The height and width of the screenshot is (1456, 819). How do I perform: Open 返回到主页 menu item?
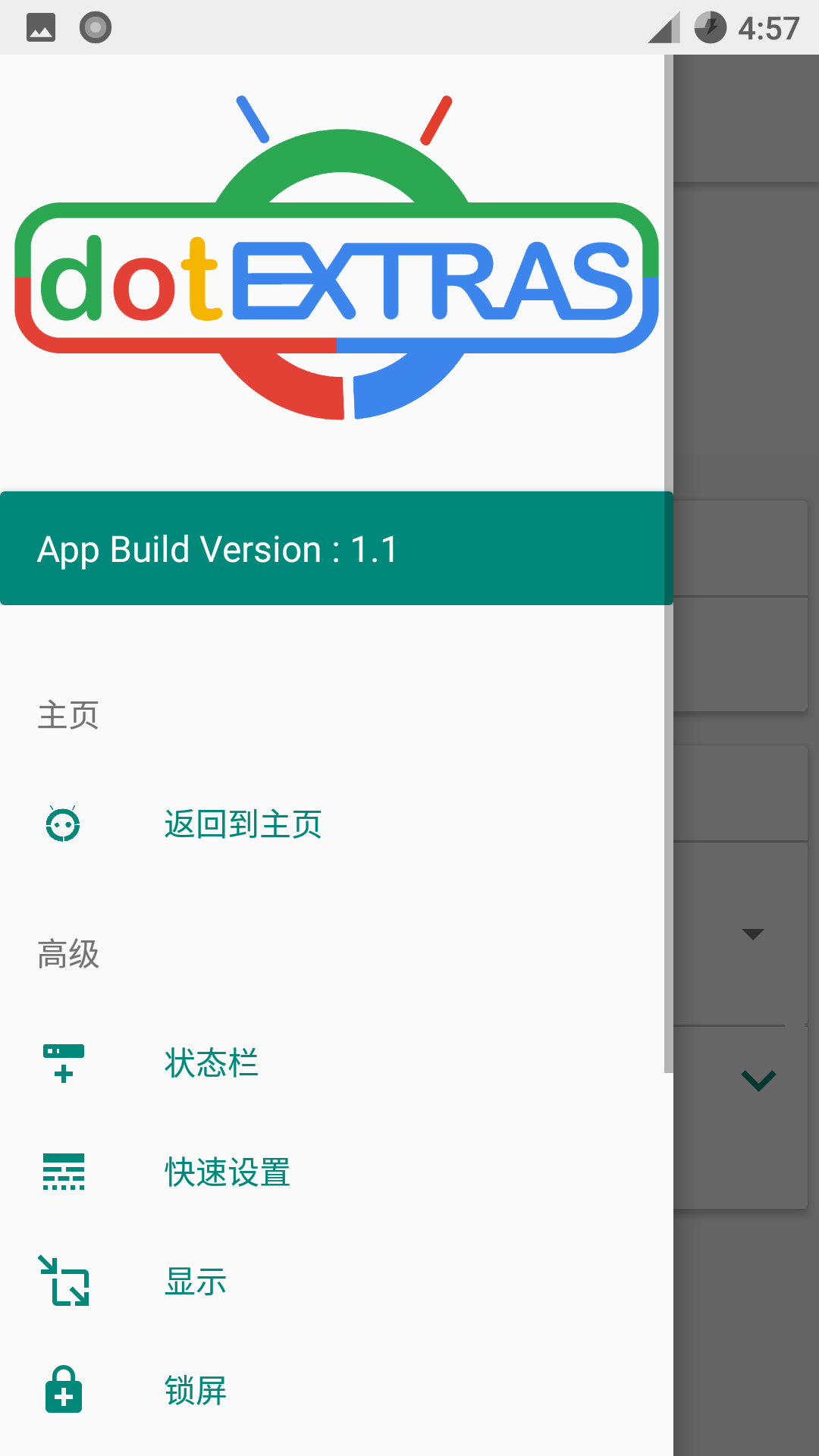point(243,824)
